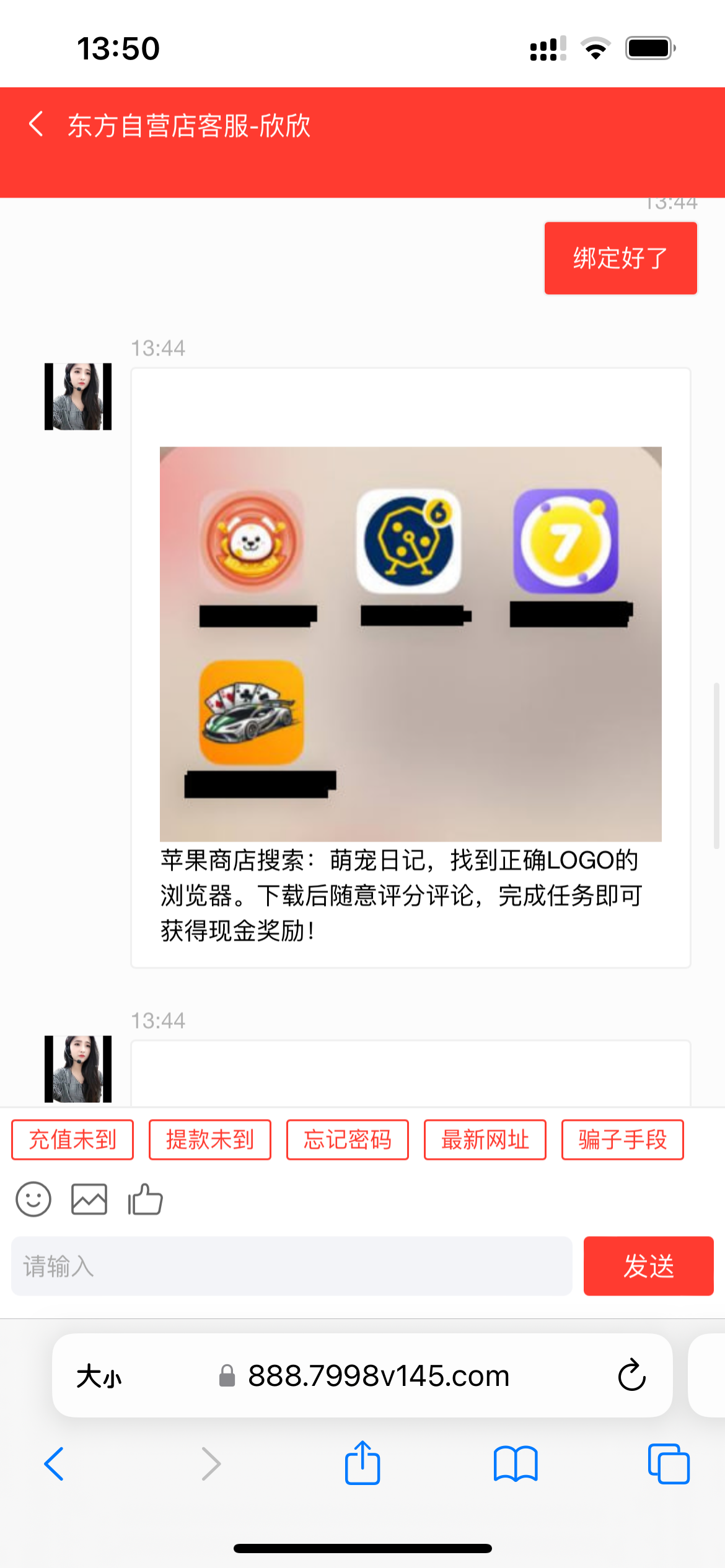Go back in the browser toolbar
Viewport: 725px width, 1568px height.
[55, 1464]
